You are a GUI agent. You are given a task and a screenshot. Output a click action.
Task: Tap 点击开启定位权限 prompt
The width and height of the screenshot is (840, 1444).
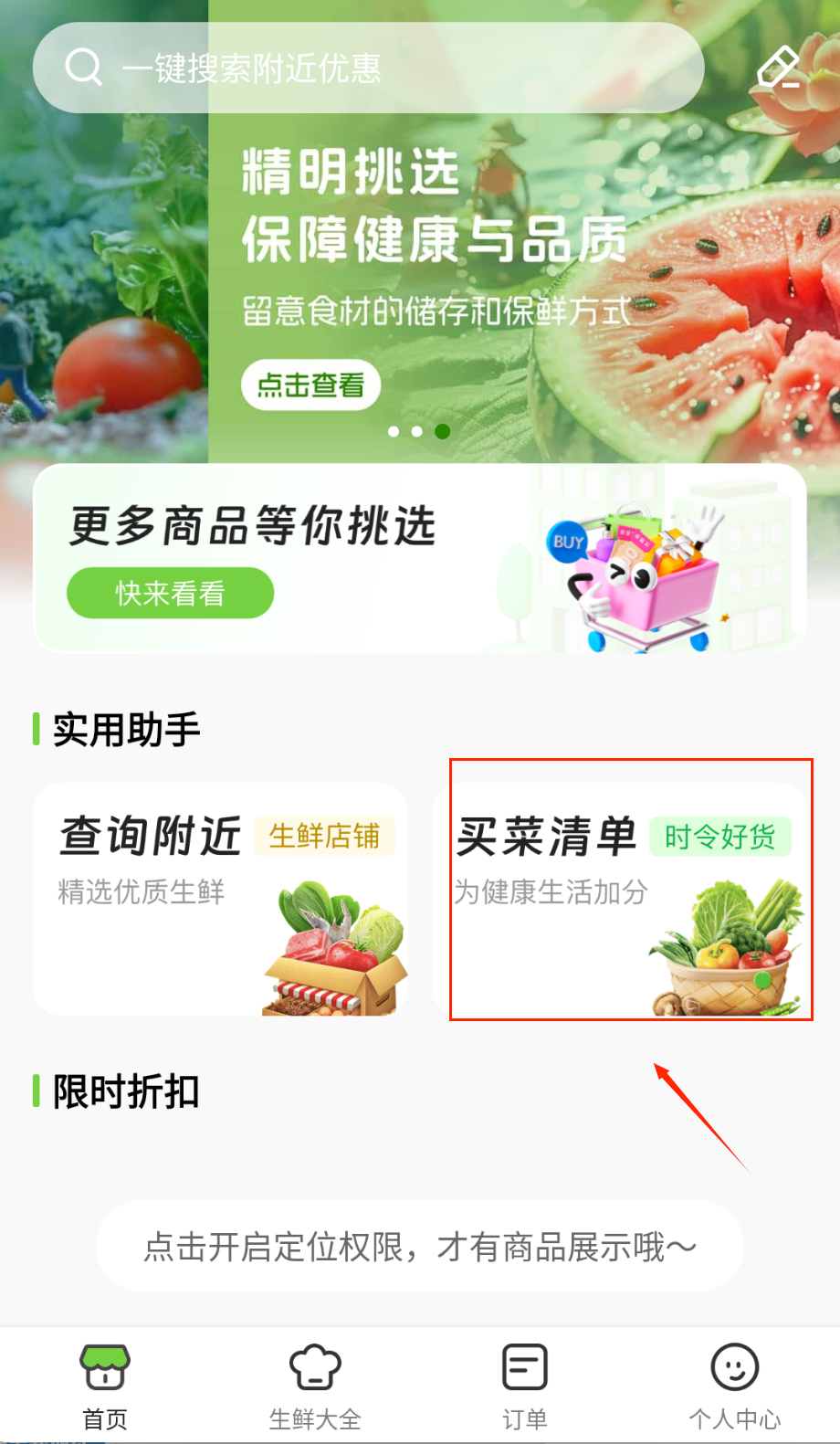419,1246
